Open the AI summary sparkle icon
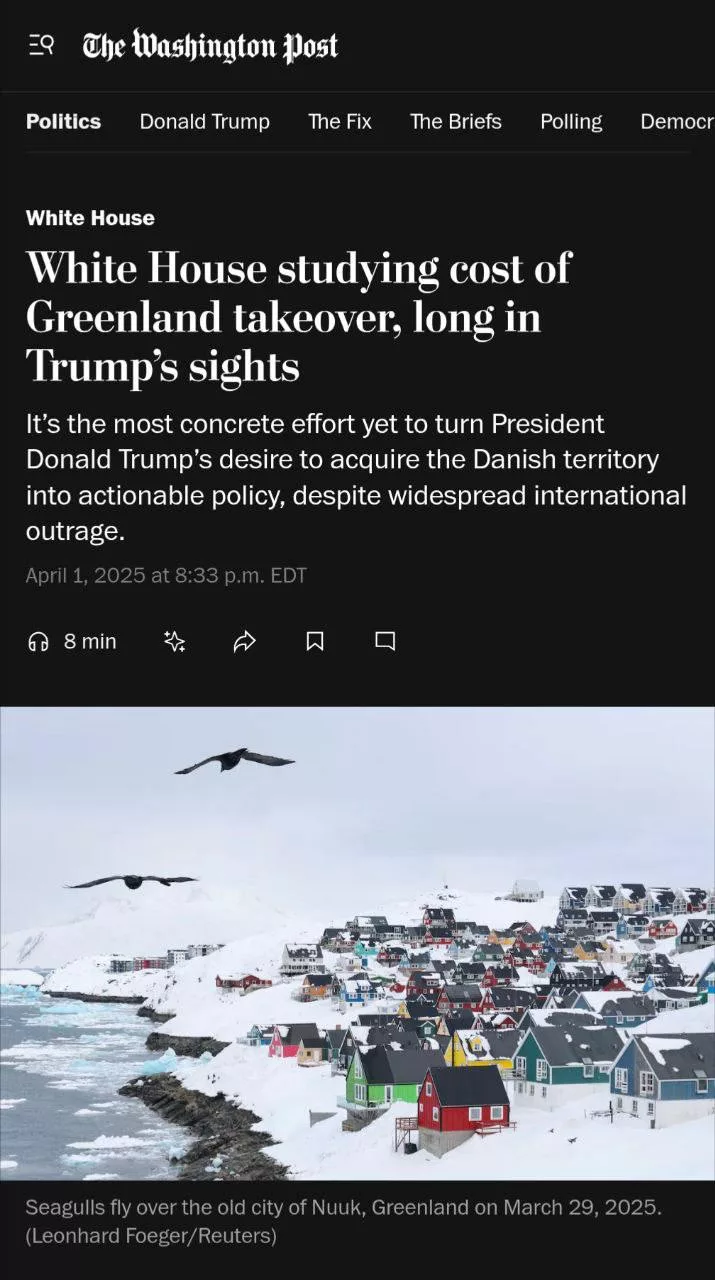The width and height of the screenshot is (715, 1280). [x=175, y=642]
